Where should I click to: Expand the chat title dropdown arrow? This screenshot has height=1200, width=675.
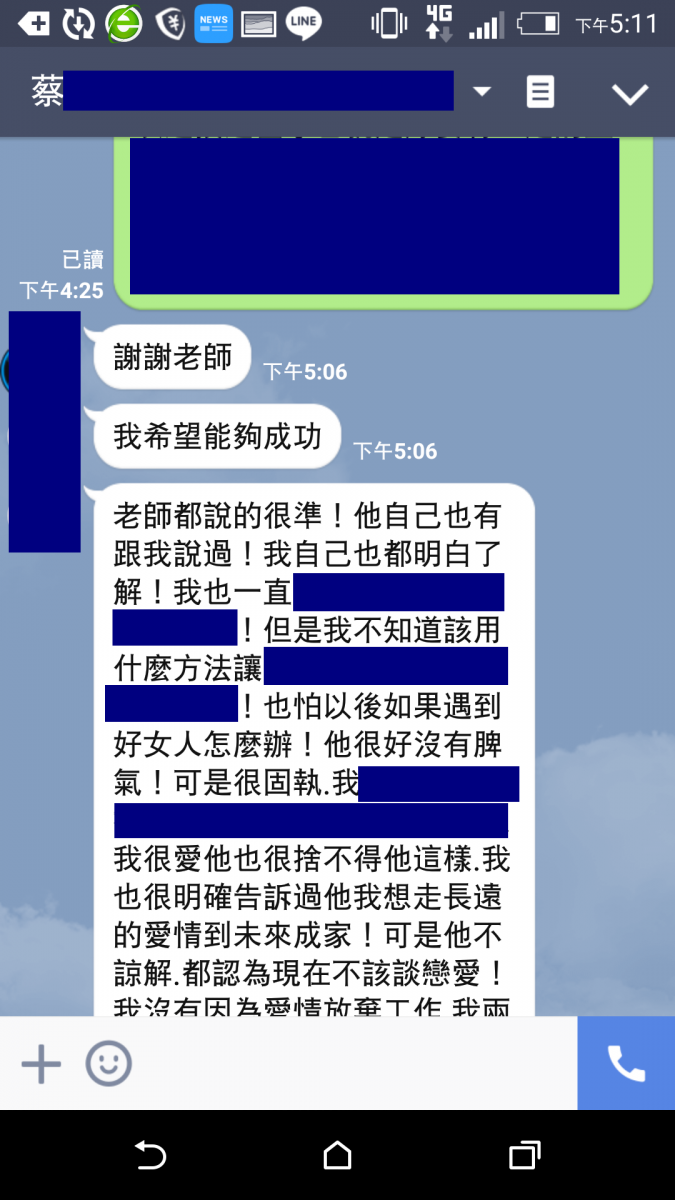482,92
